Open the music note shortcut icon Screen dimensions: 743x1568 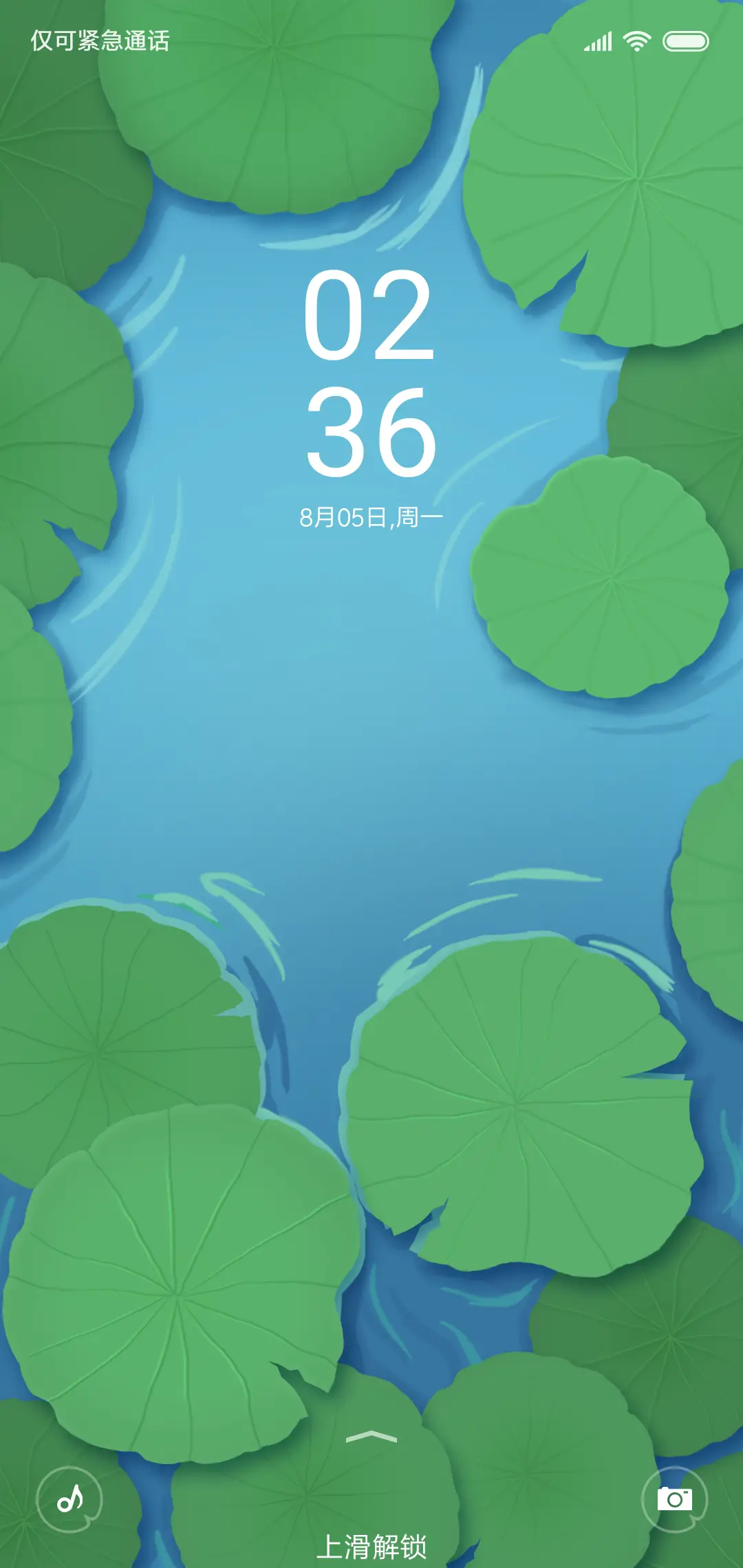click(x=69, y=1499)
